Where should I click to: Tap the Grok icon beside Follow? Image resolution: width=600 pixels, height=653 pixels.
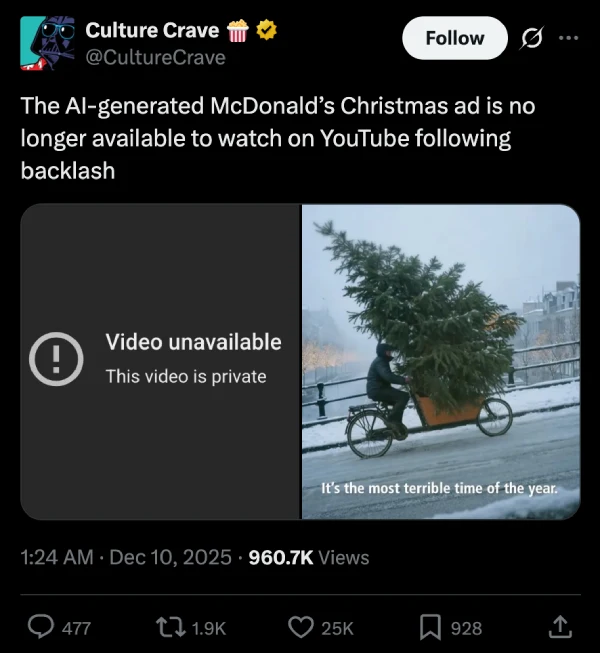coord(533,38)
